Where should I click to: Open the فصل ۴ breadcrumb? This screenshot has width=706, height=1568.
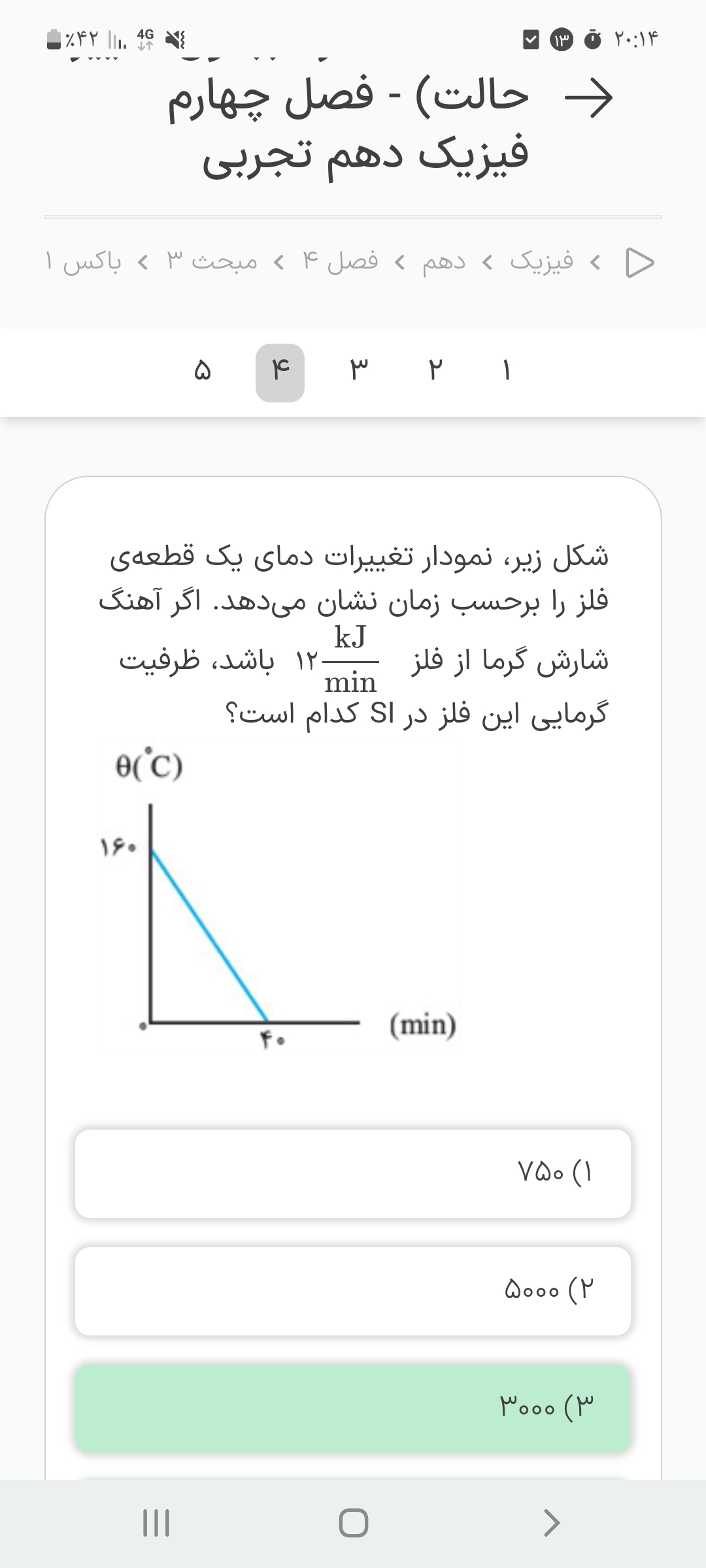tap(341, 261)
